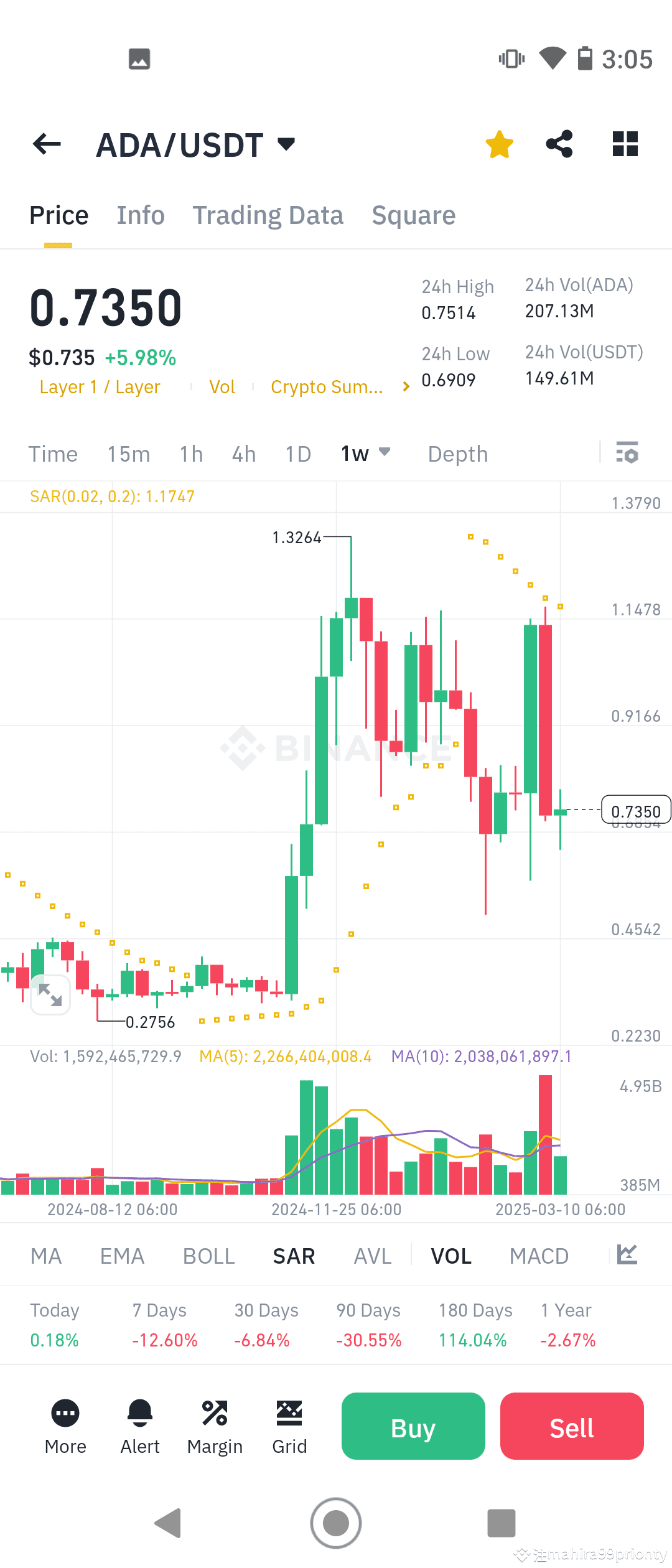Viewport: 672px width, 1568px height.
Task: Open the layout grid menu top right
Action: point(624,144)
